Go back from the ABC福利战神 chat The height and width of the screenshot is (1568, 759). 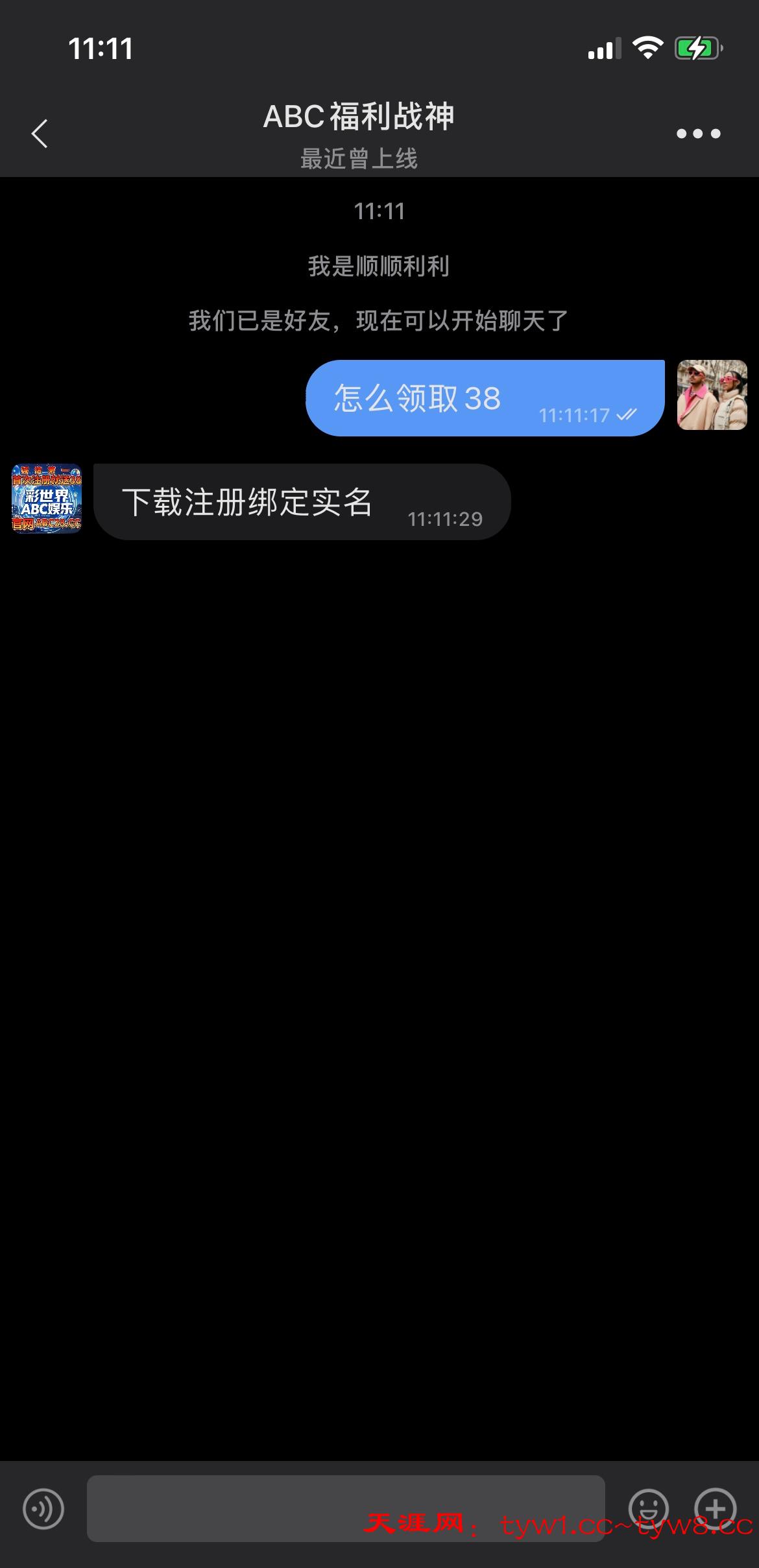coord(40,134)
